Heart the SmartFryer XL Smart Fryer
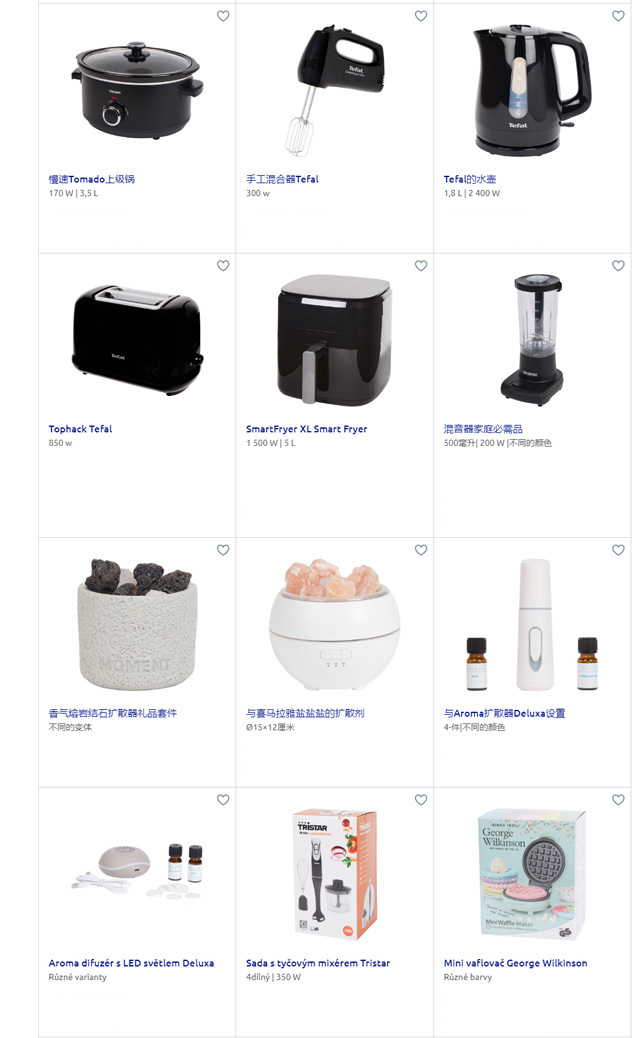The width and height of the screenshot is (640, 1038). pos(421,266)
